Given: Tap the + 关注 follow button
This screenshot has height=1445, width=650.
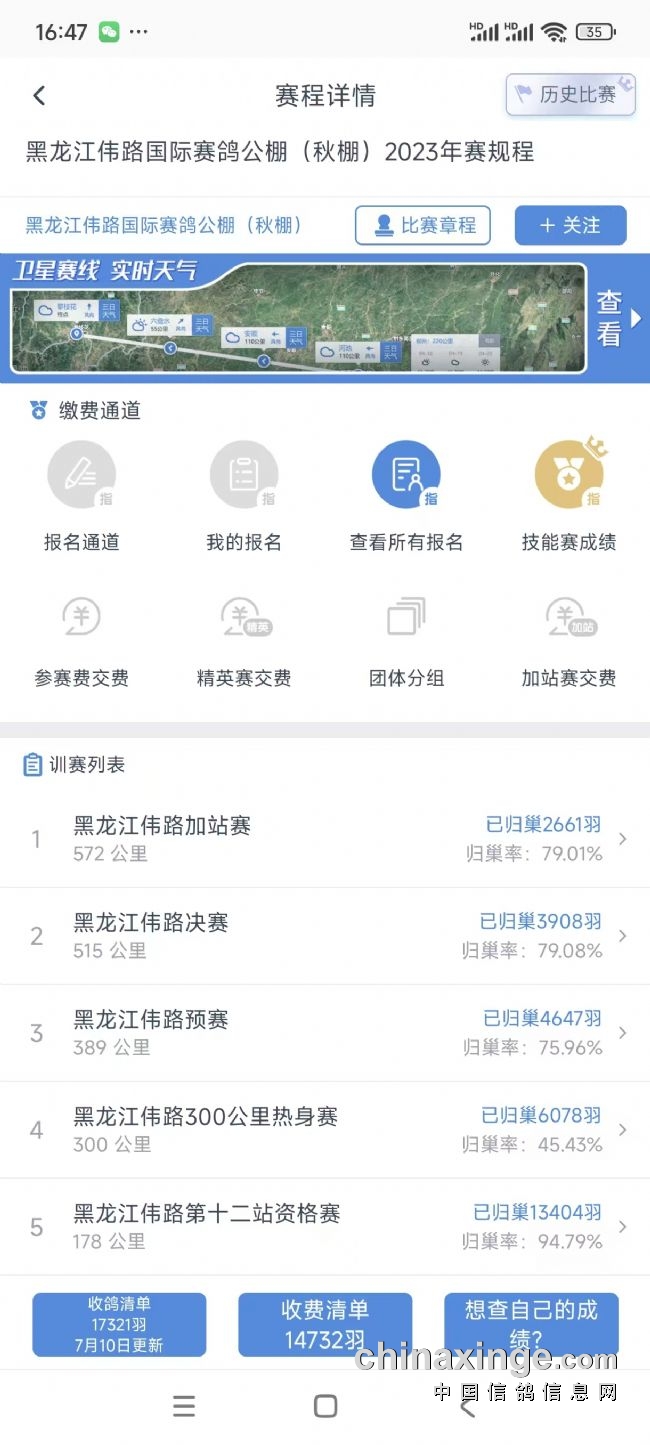Looking at the screenshot, I should pyautogui.click(x=570, y=225).
